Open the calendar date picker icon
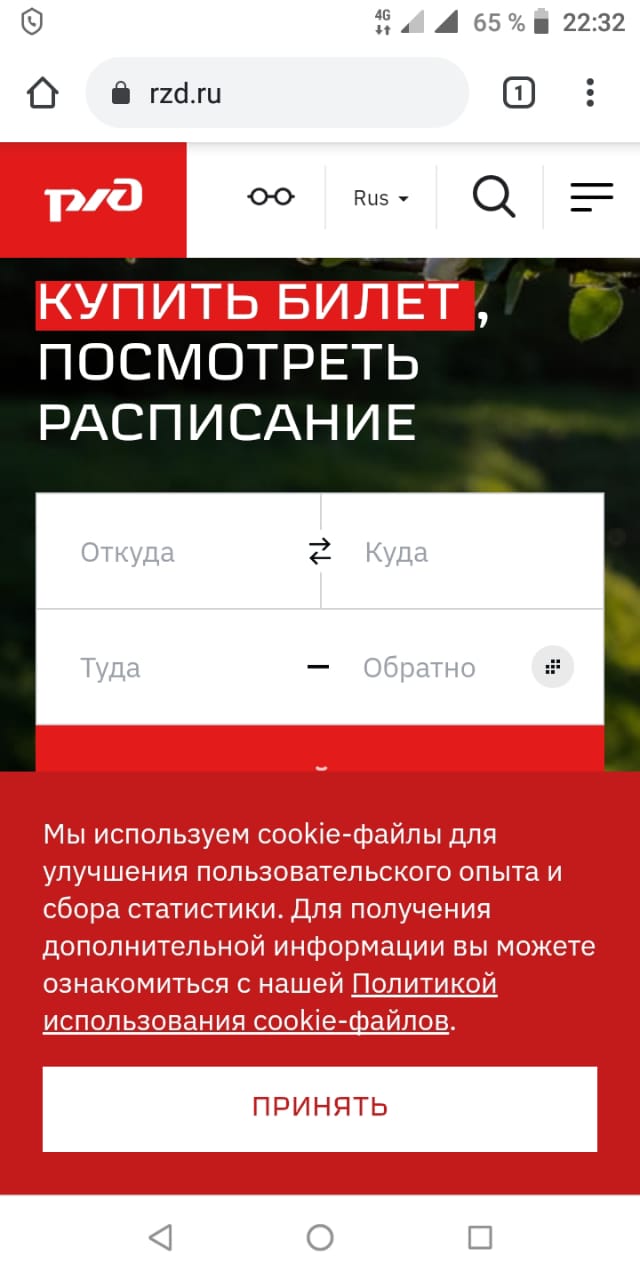This screenshot has width=640, height=1280. (x=553, y=667)
